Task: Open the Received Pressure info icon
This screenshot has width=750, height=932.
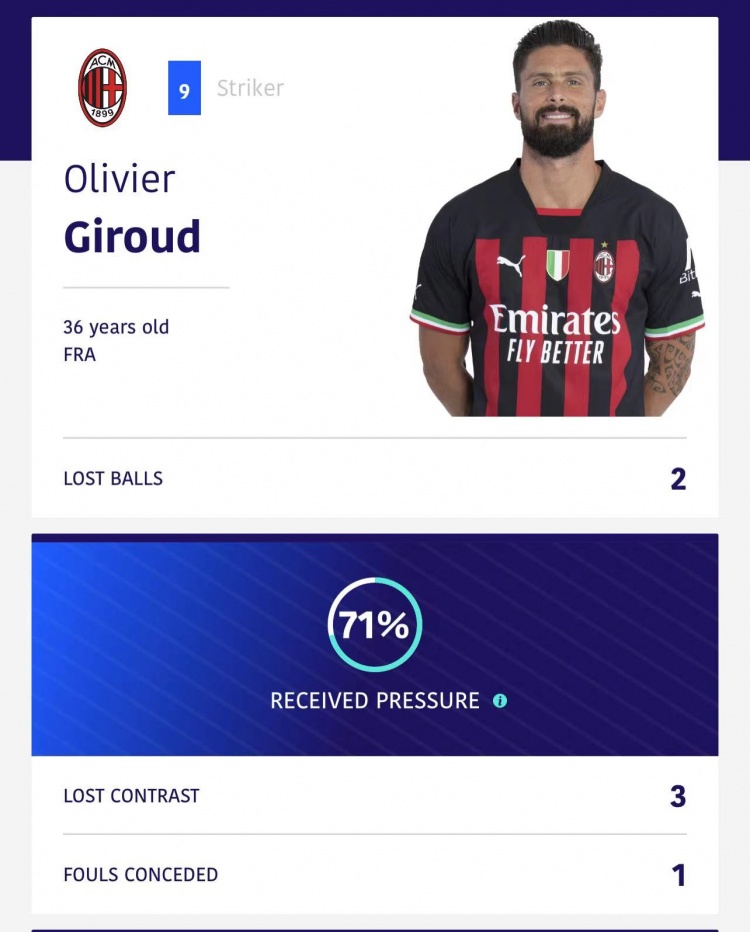Action: tap(500, 701)
